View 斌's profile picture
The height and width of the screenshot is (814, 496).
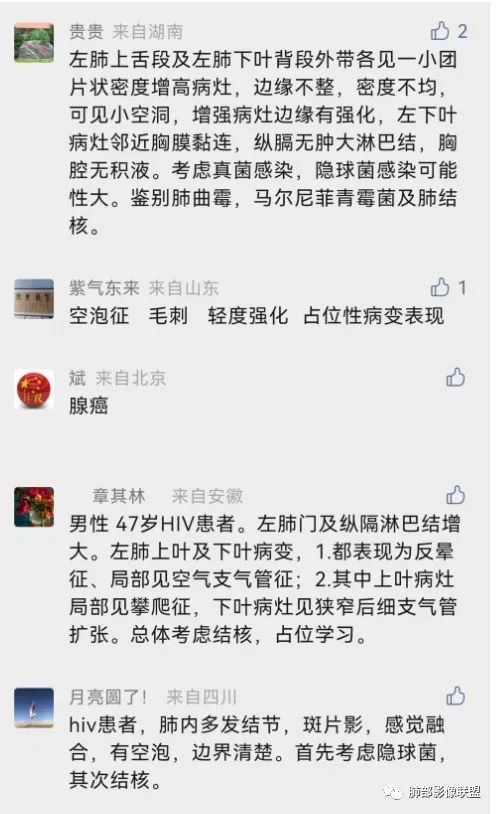coord(34,389)
